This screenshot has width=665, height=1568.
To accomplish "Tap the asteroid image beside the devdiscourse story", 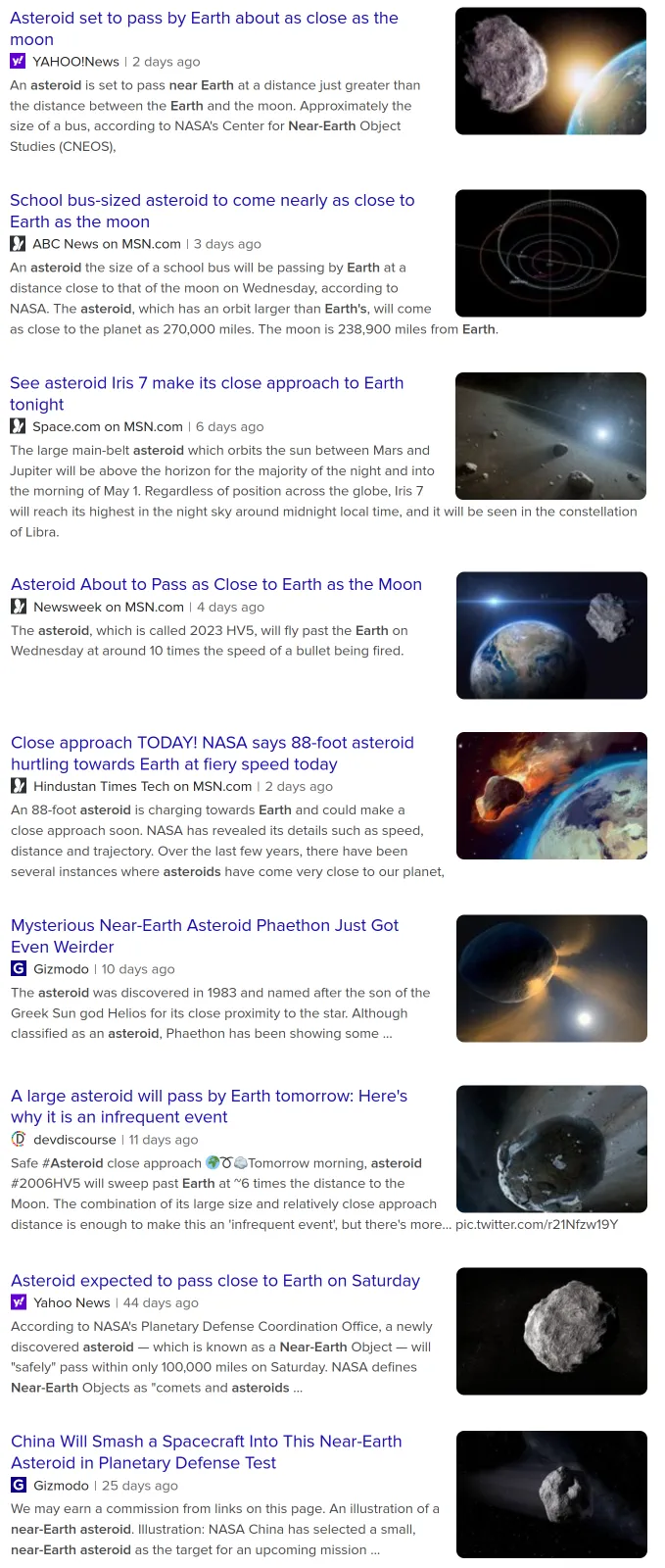I will (551, 1149).
